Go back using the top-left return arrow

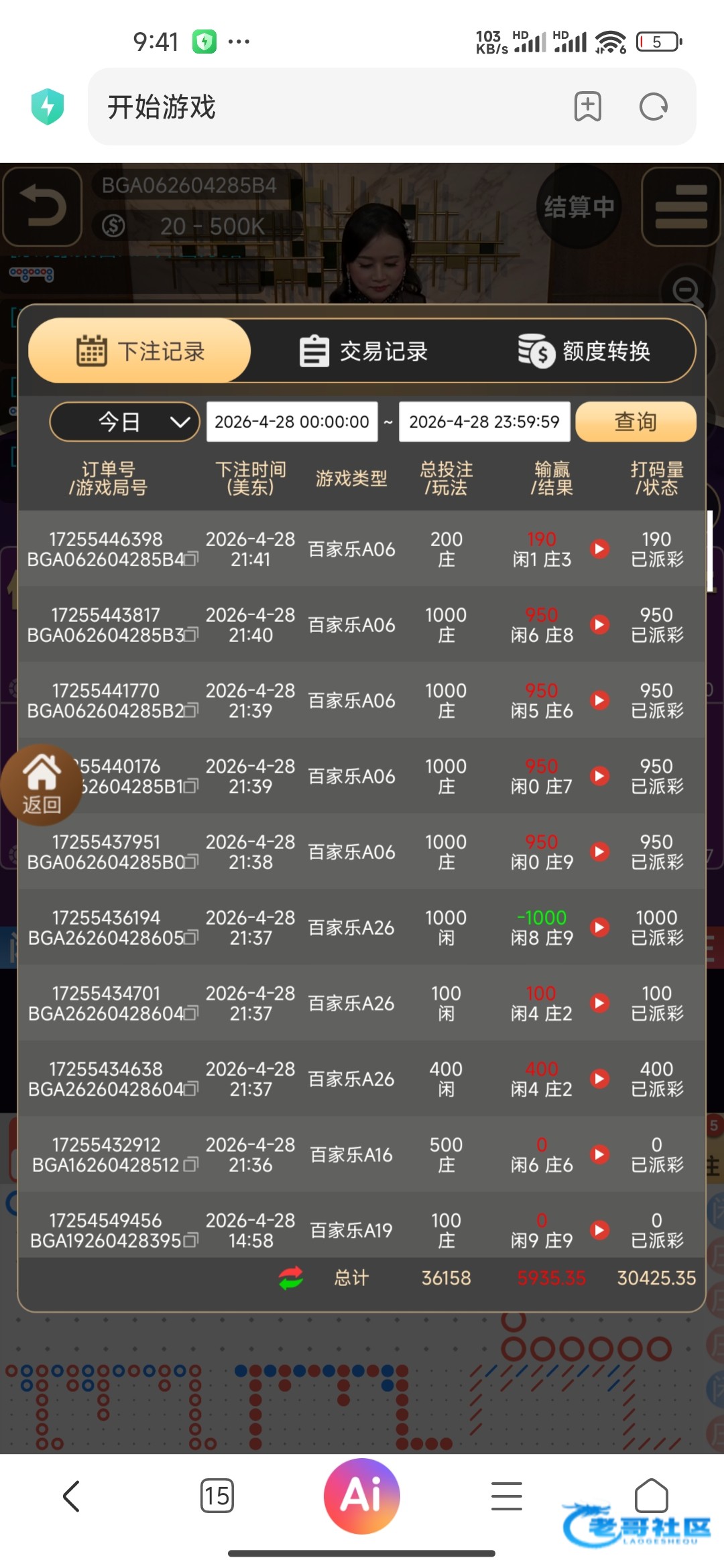(43, 206)
